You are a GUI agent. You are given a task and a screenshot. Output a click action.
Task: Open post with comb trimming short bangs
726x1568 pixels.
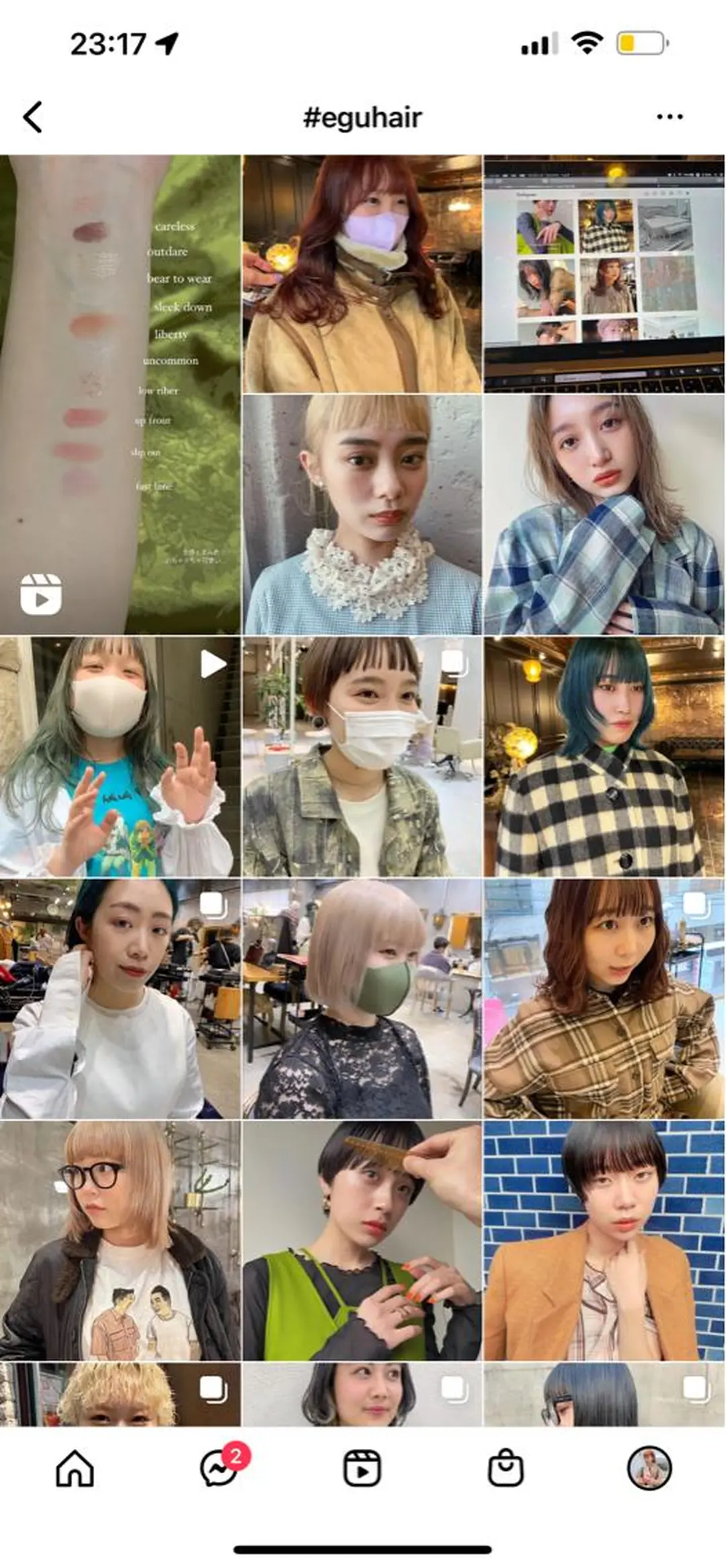pos(362,1241)
